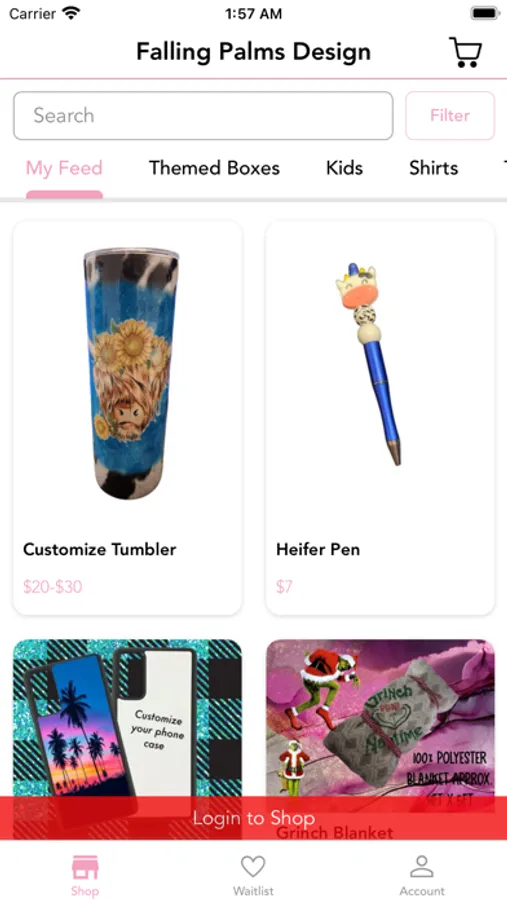Tap the Search field
Screen dimensions: 507x900
[x=203, y=115]
